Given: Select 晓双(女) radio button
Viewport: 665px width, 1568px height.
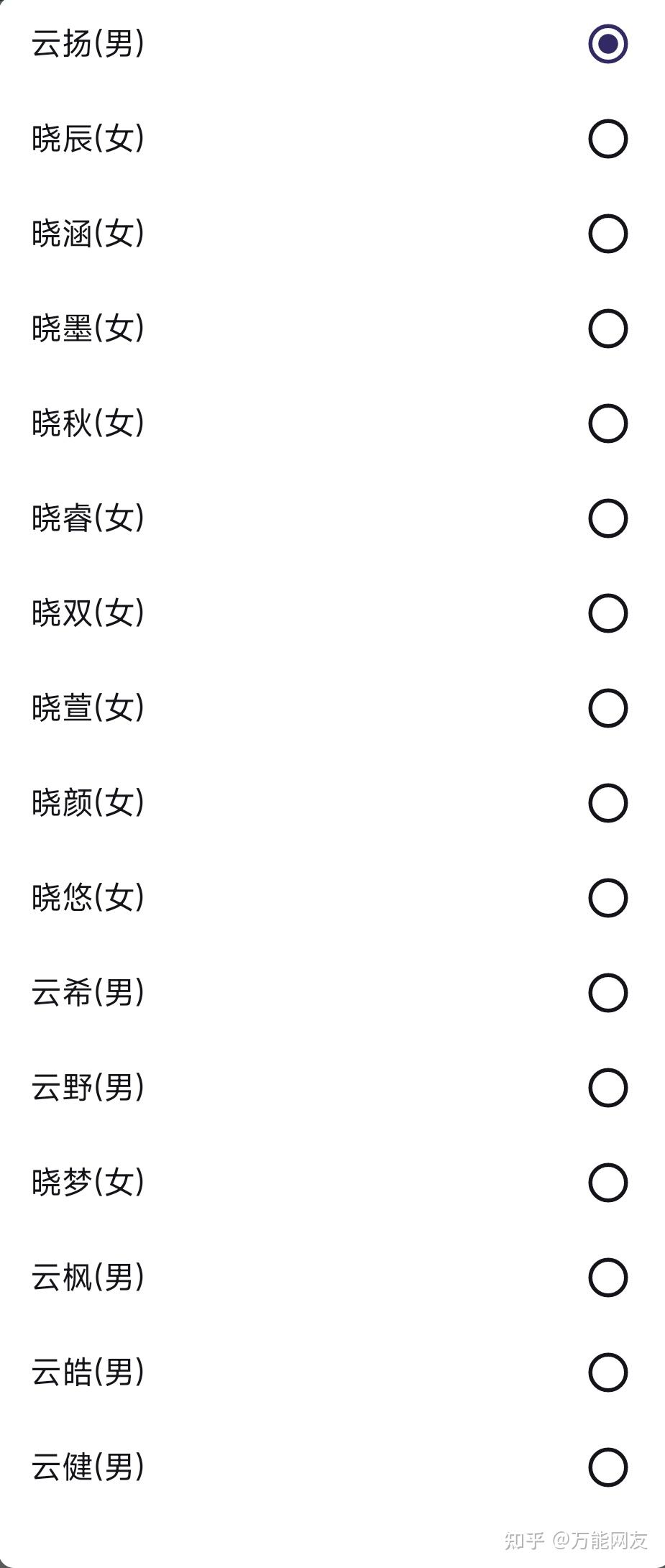Looking at the screenshot, I should 607,613.
